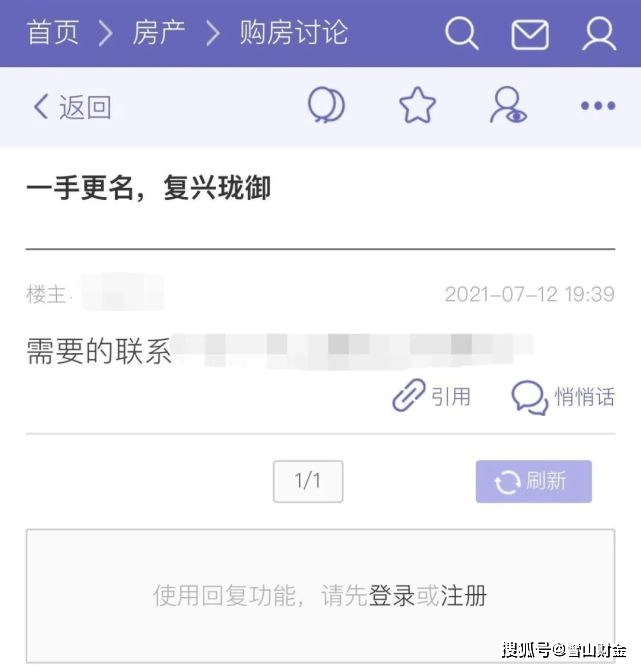
Task: Go to 首页 breadcrumb
Action: point(53,33)
